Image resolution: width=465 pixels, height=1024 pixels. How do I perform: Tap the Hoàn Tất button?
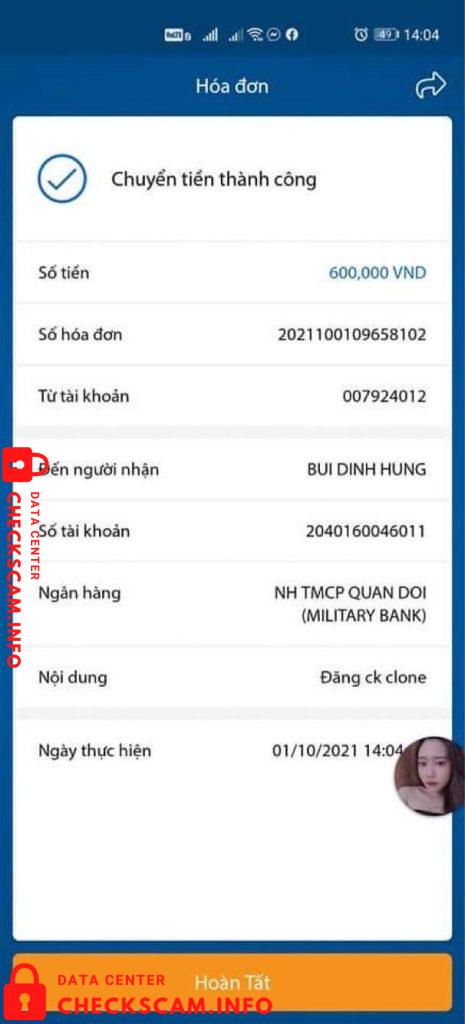click(232, 982)
